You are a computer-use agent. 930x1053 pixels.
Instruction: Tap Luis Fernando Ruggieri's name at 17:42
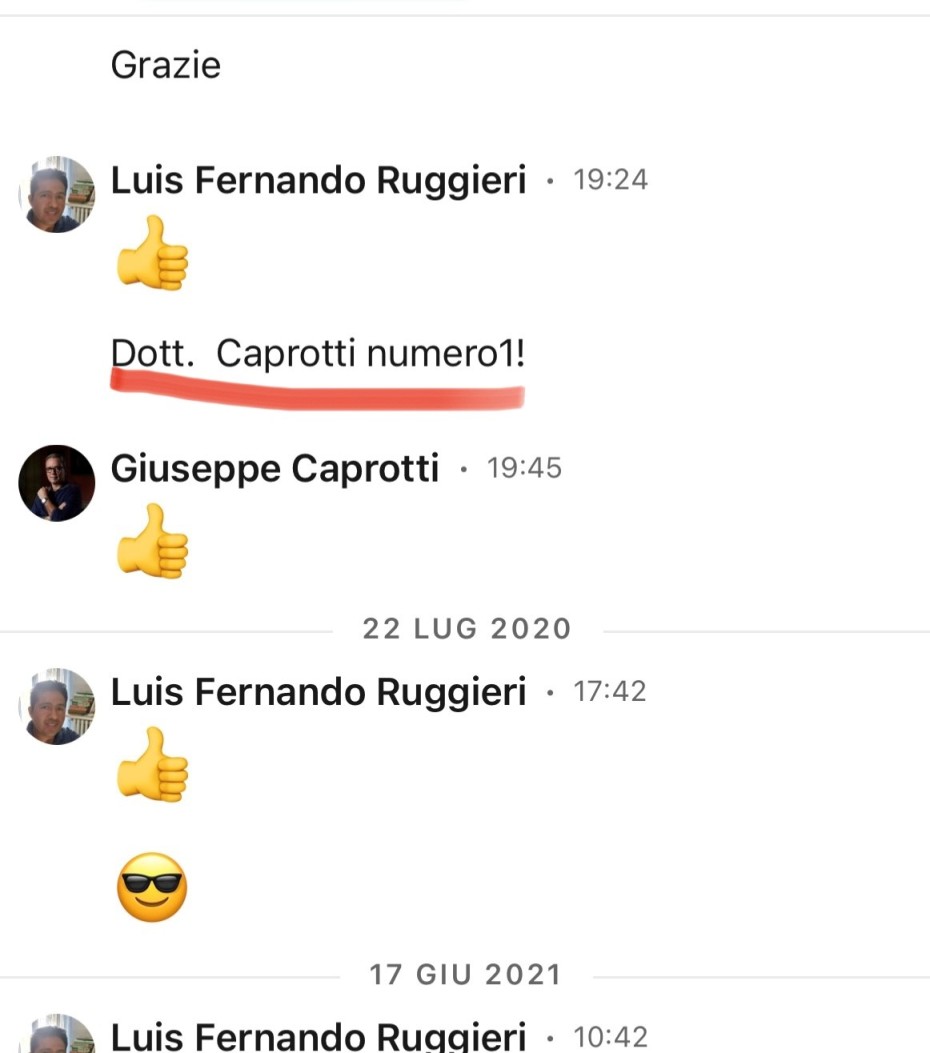point(317,691)
